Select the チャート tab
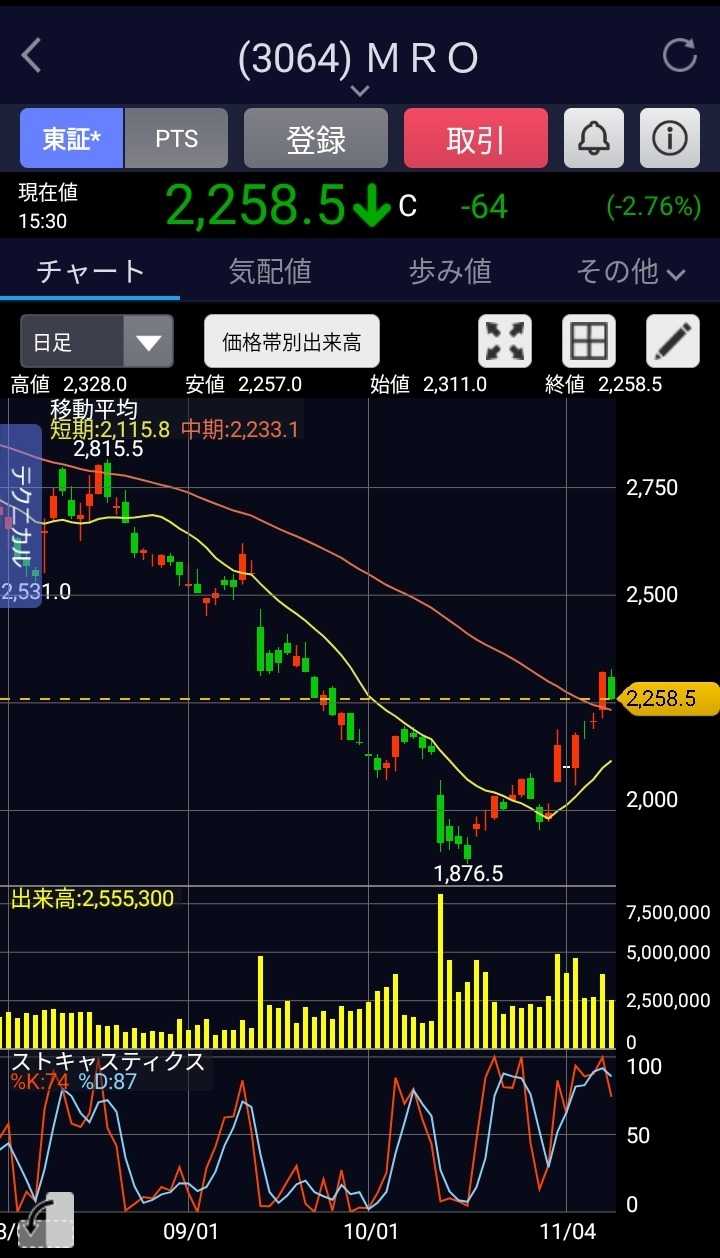The width and height of the screenshot is (720, 1258). click(x=90, y=271)
